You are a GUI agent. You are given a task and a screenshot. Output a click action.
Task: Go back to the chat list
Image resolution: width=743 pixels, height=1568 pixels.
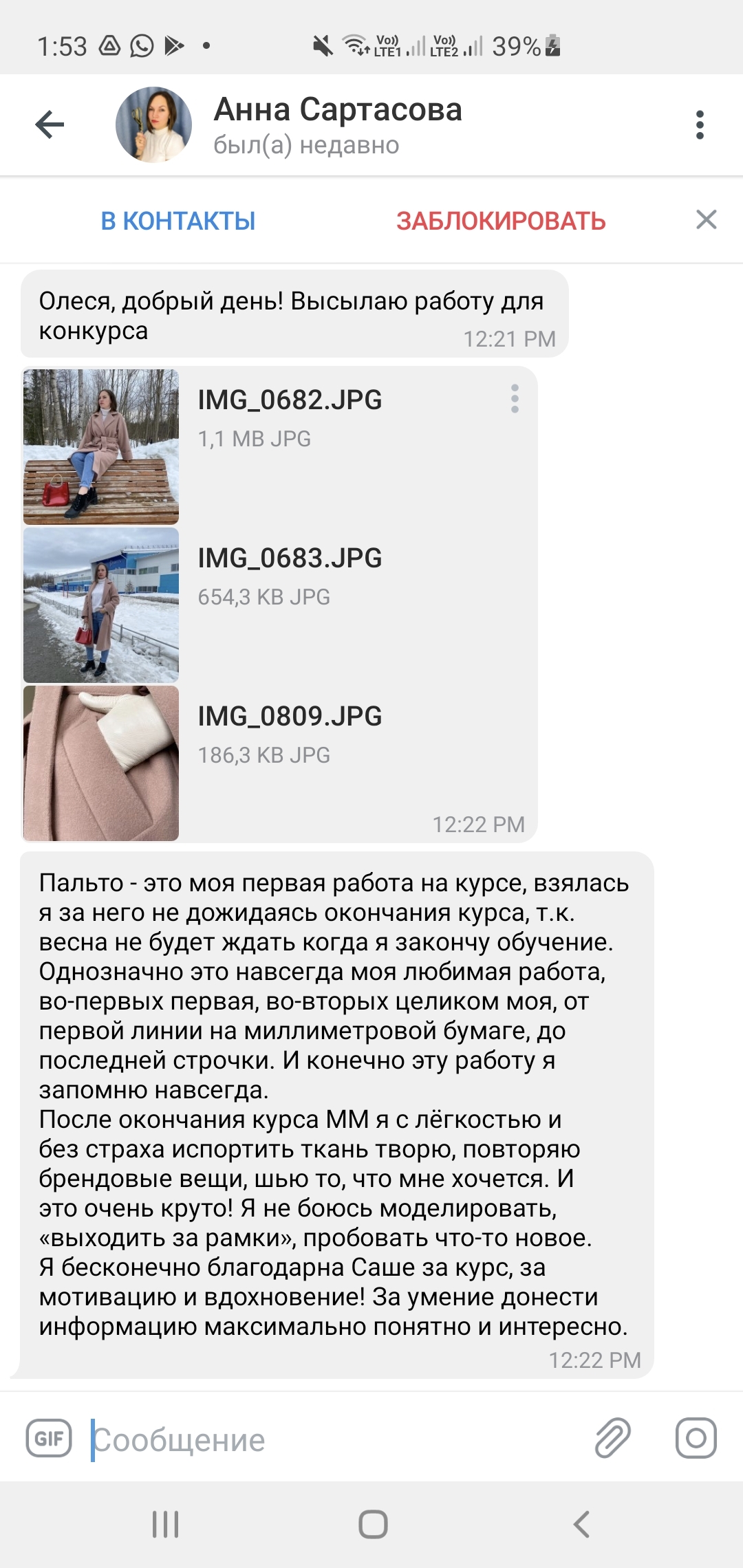click(50, 124)
